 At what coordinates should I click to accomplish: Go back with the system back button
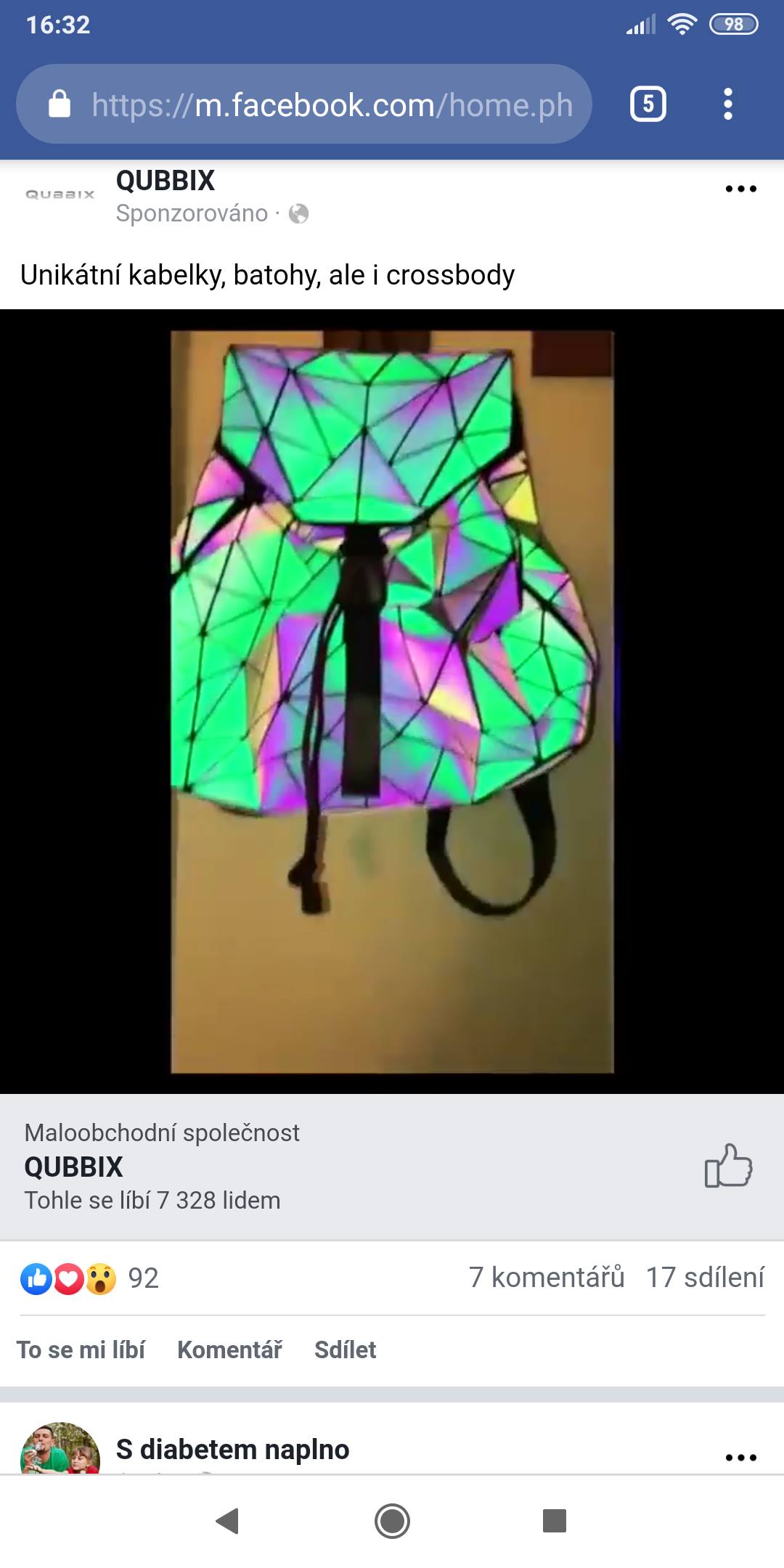pos(228,1521)
